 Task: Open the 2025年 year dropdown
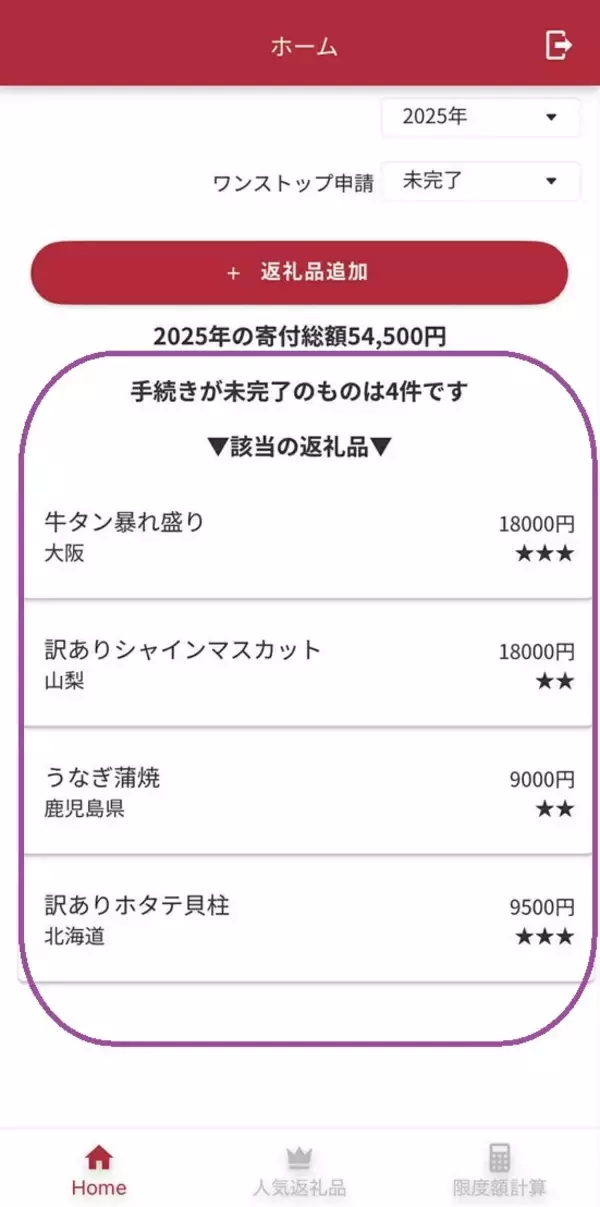(480, 118)
